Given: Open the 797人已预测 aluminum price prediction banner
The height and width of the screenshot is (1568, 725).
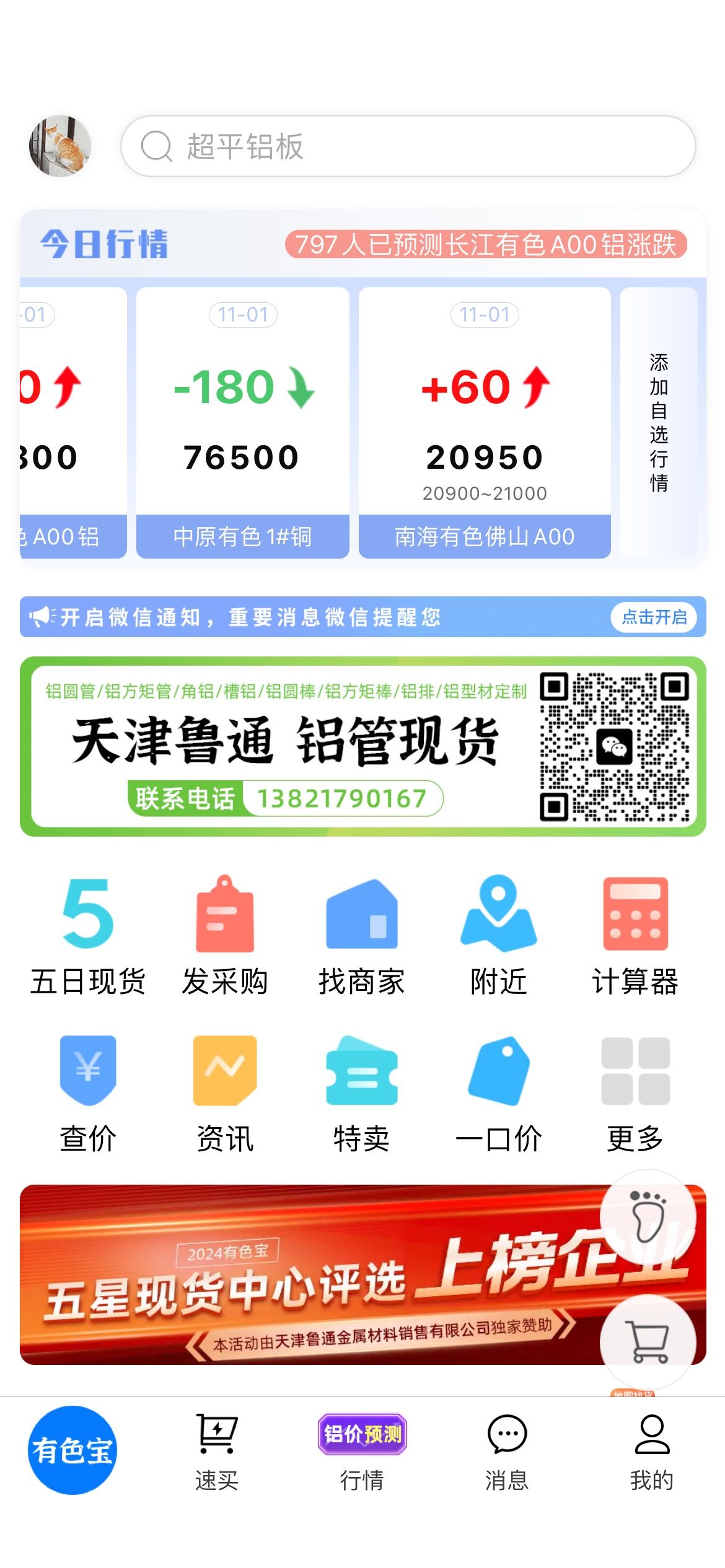Looking at the screenshot, I should [486, 244].
